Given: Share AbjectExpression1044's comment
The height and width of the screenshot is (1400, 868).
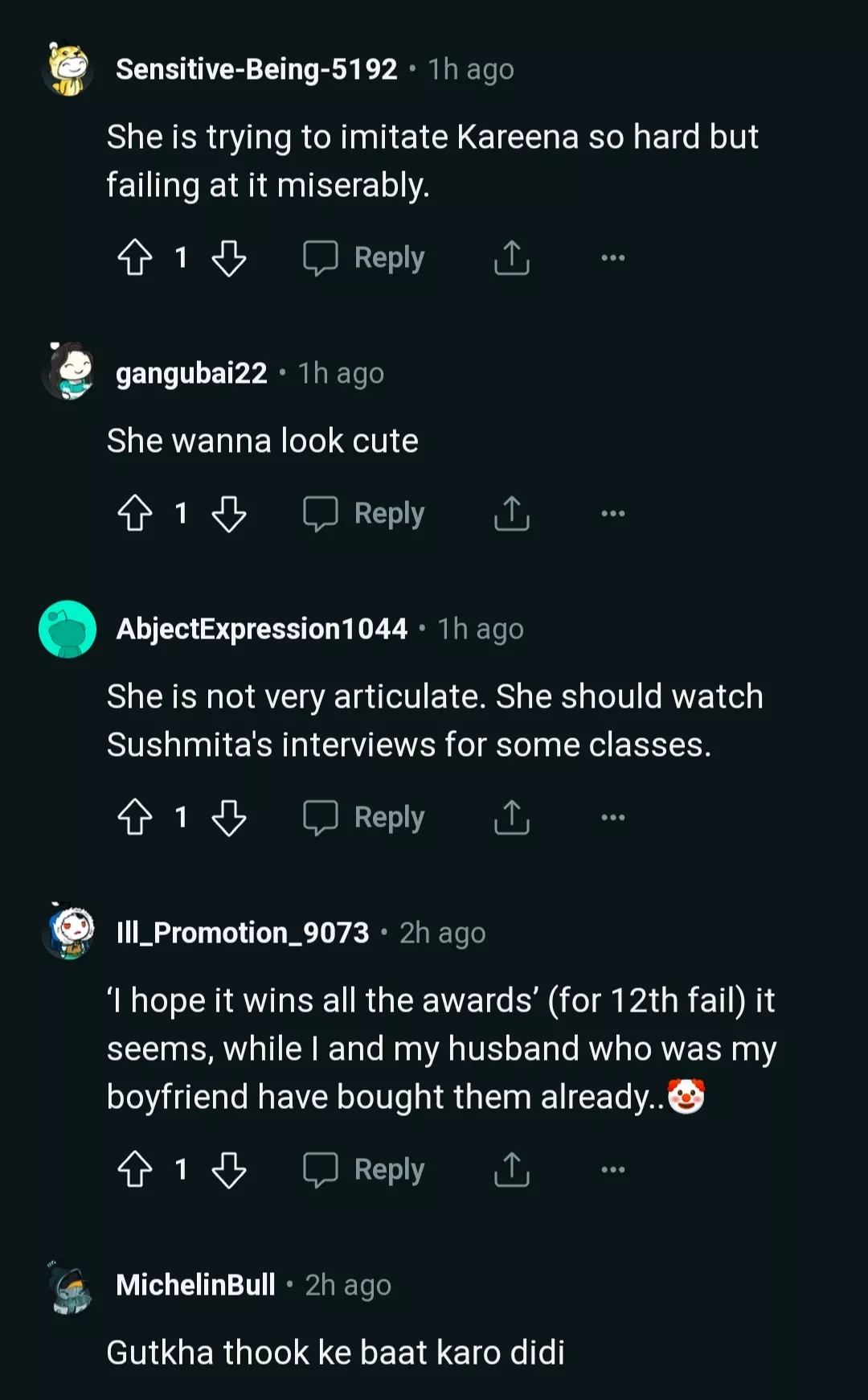Looking at the screenshot, I should coord(512,818).
